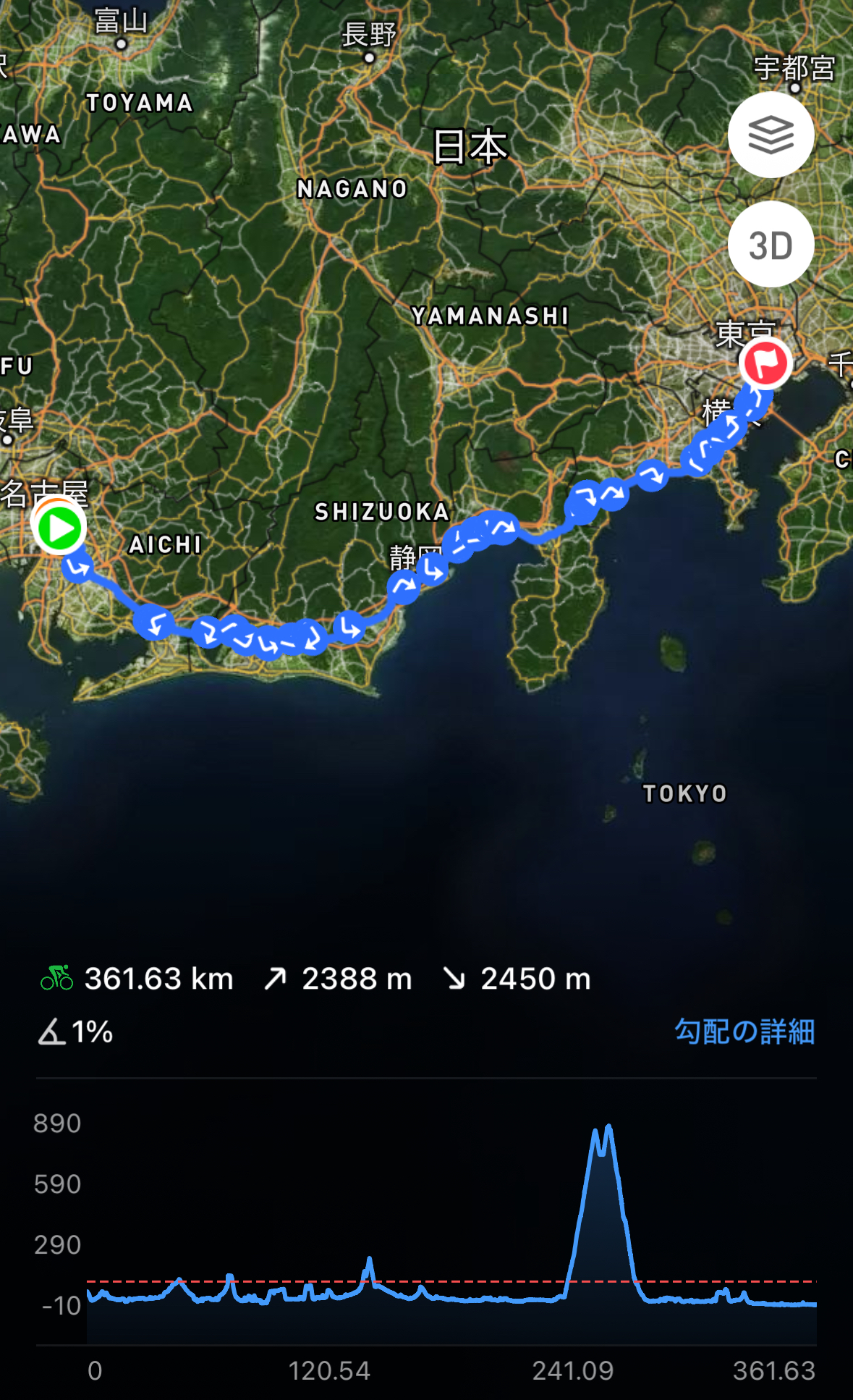Click the ascent elevation arrow icon
The image size is (853, 1400).
tap(279, 978)
